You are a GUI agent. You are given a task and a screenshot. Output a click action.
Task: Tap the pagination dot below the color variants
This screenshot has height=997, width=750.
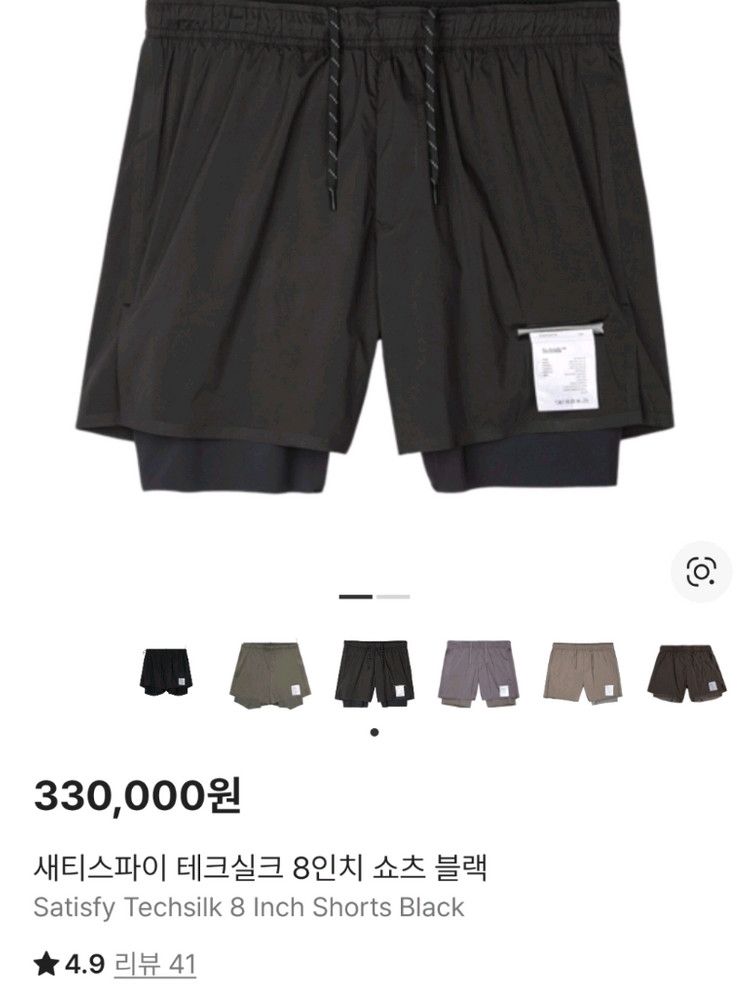point(375,732)
